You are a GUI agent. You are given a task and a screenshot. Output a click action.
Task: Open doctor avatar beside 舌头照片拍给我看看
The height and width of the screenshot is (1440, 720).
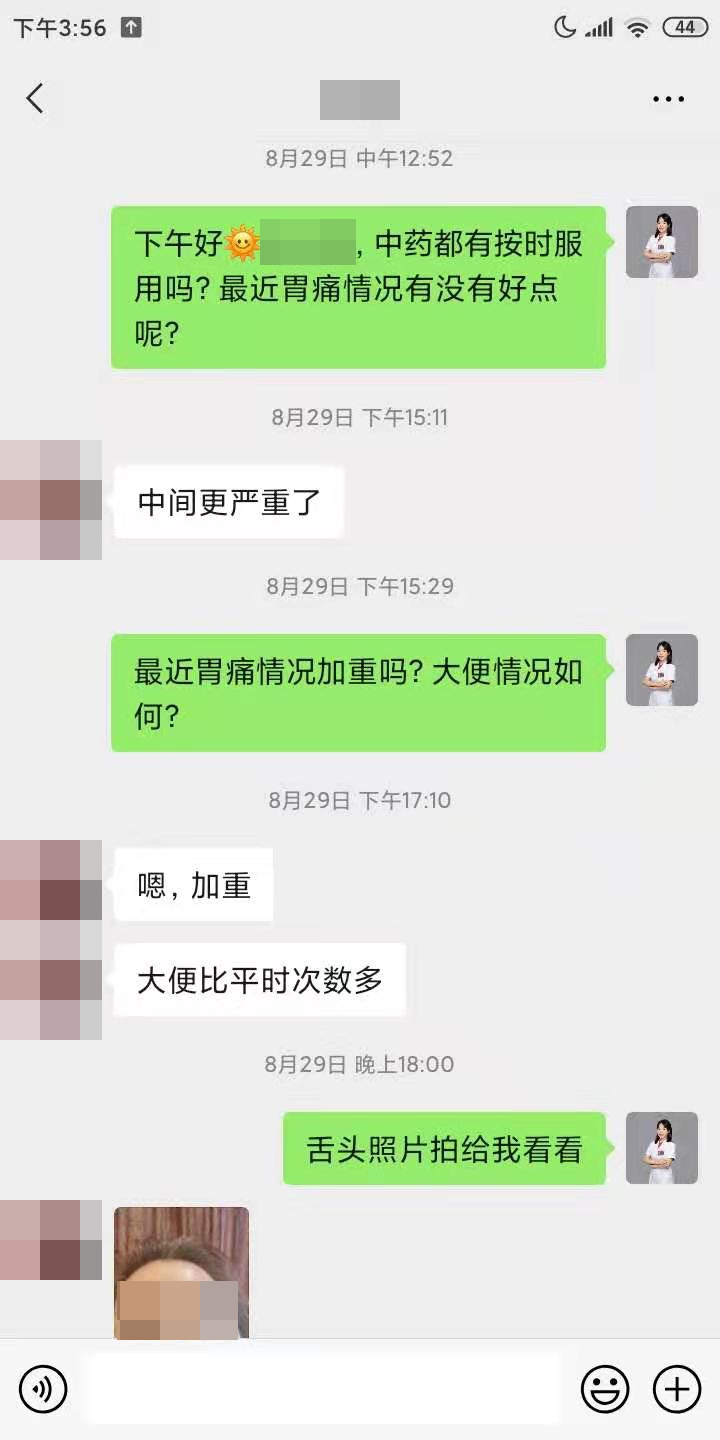click(x=661, y=1148)
